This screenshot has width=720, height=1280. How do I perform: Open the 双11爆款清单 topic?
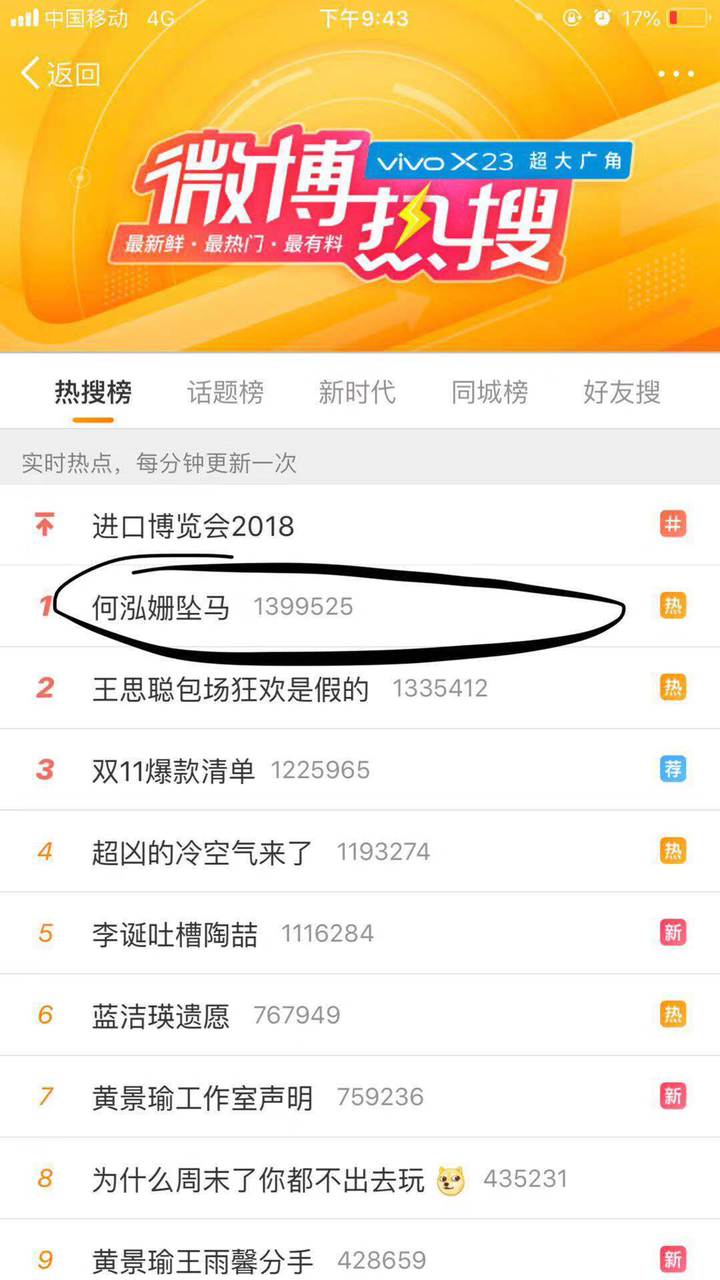tap(173, 770)
